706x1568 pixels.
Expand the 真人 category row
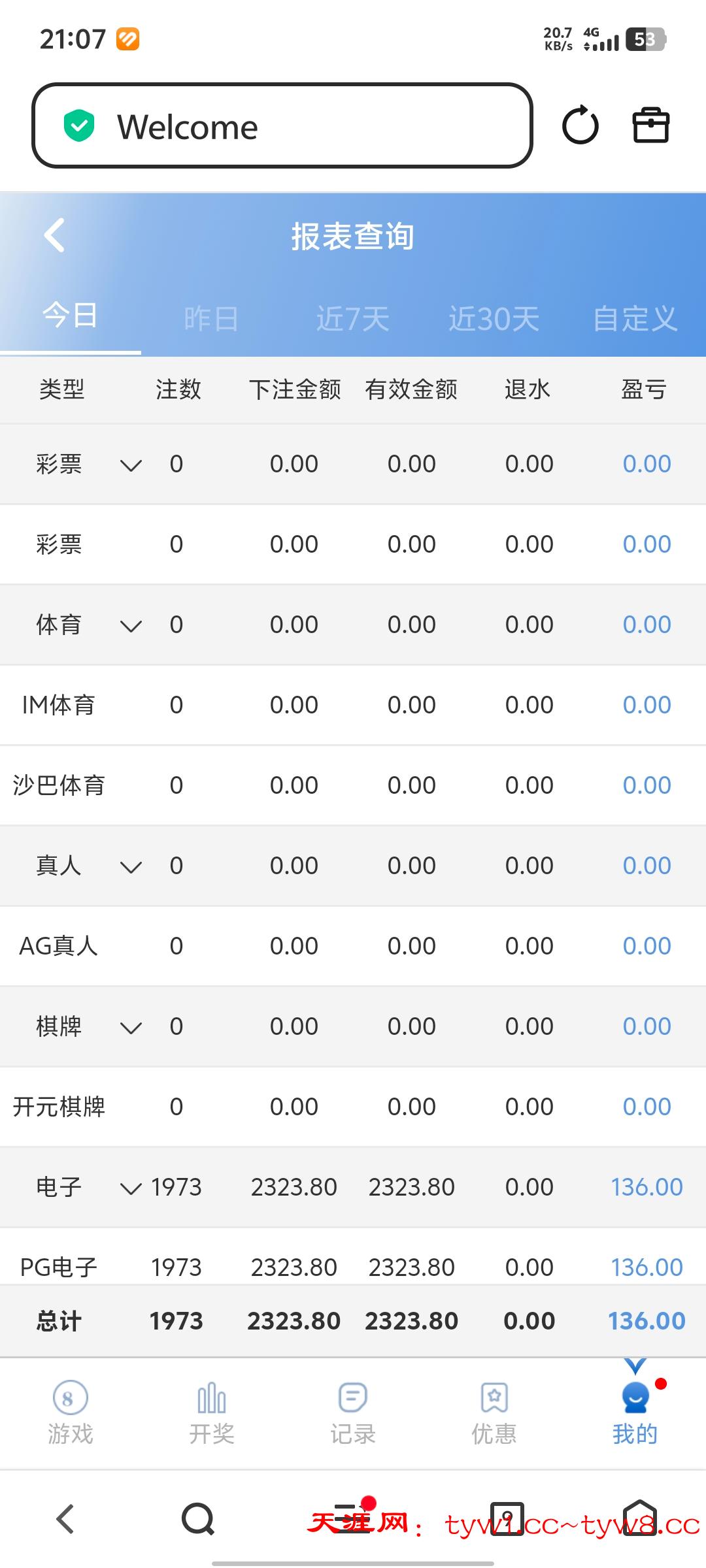tap(131, 866)
